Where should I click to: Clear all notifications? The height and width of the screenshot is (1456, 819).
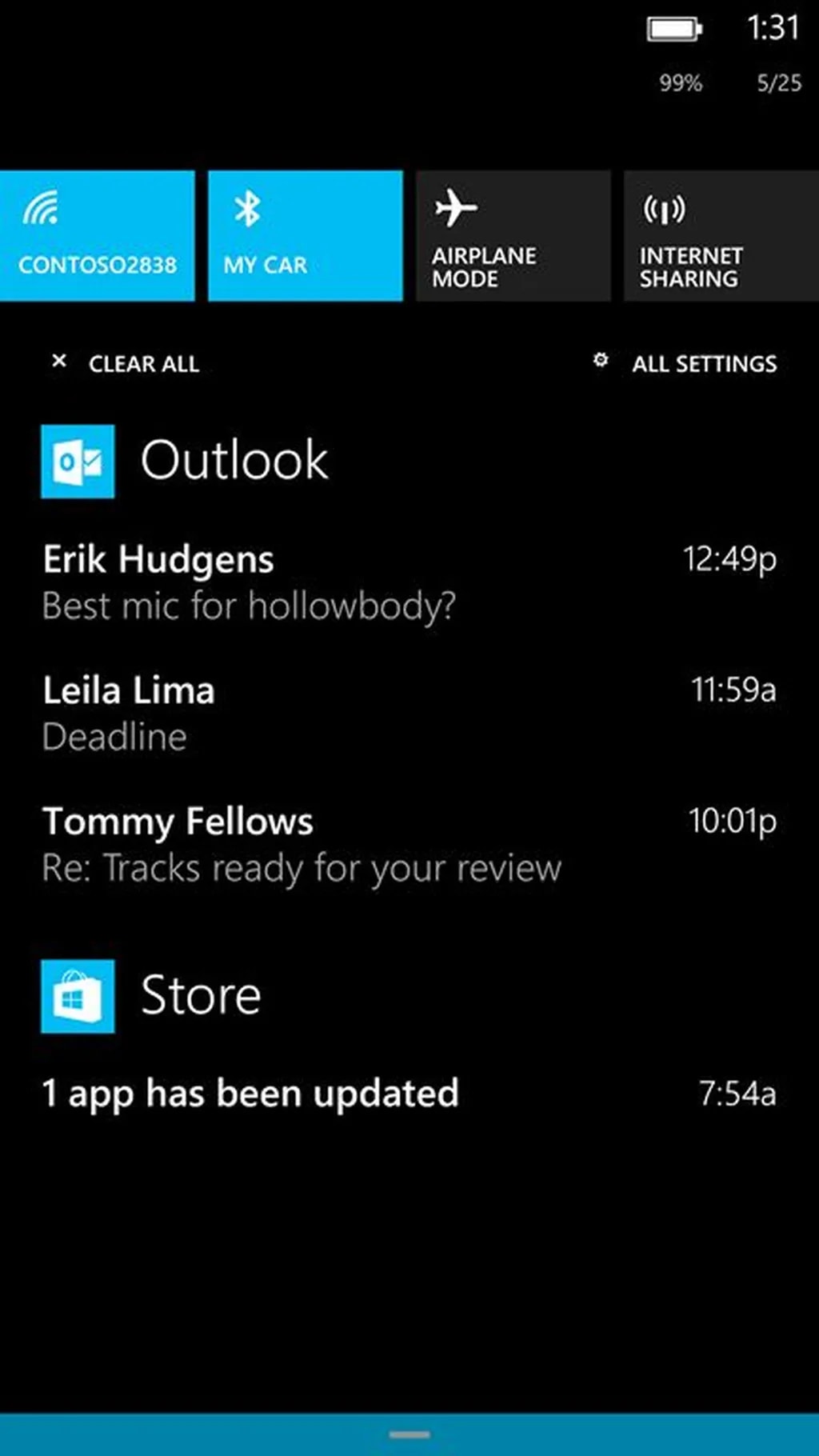(126, 363)
